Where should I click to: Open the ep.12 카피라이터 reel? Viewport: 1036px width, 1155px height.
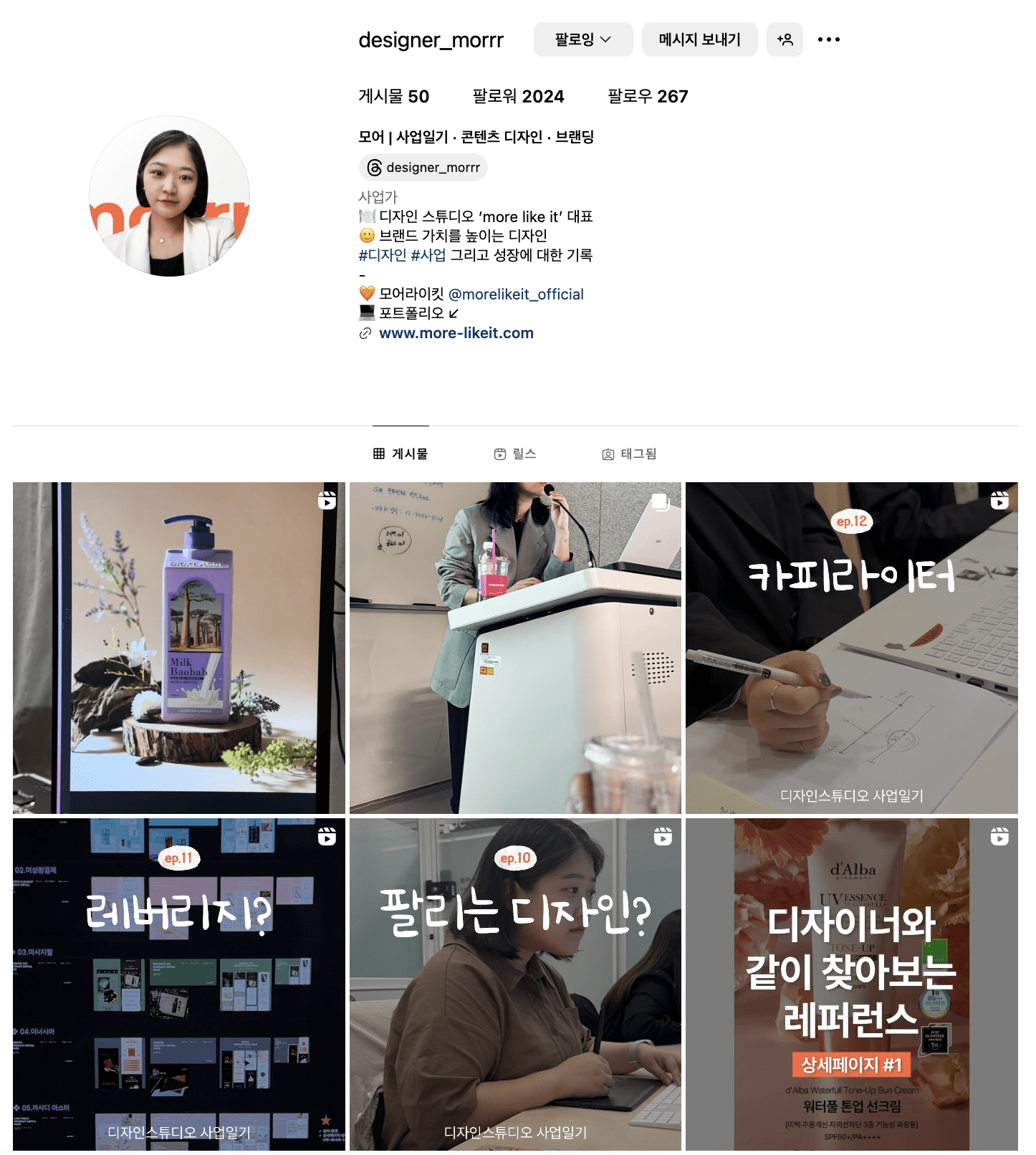click(851, 648)
